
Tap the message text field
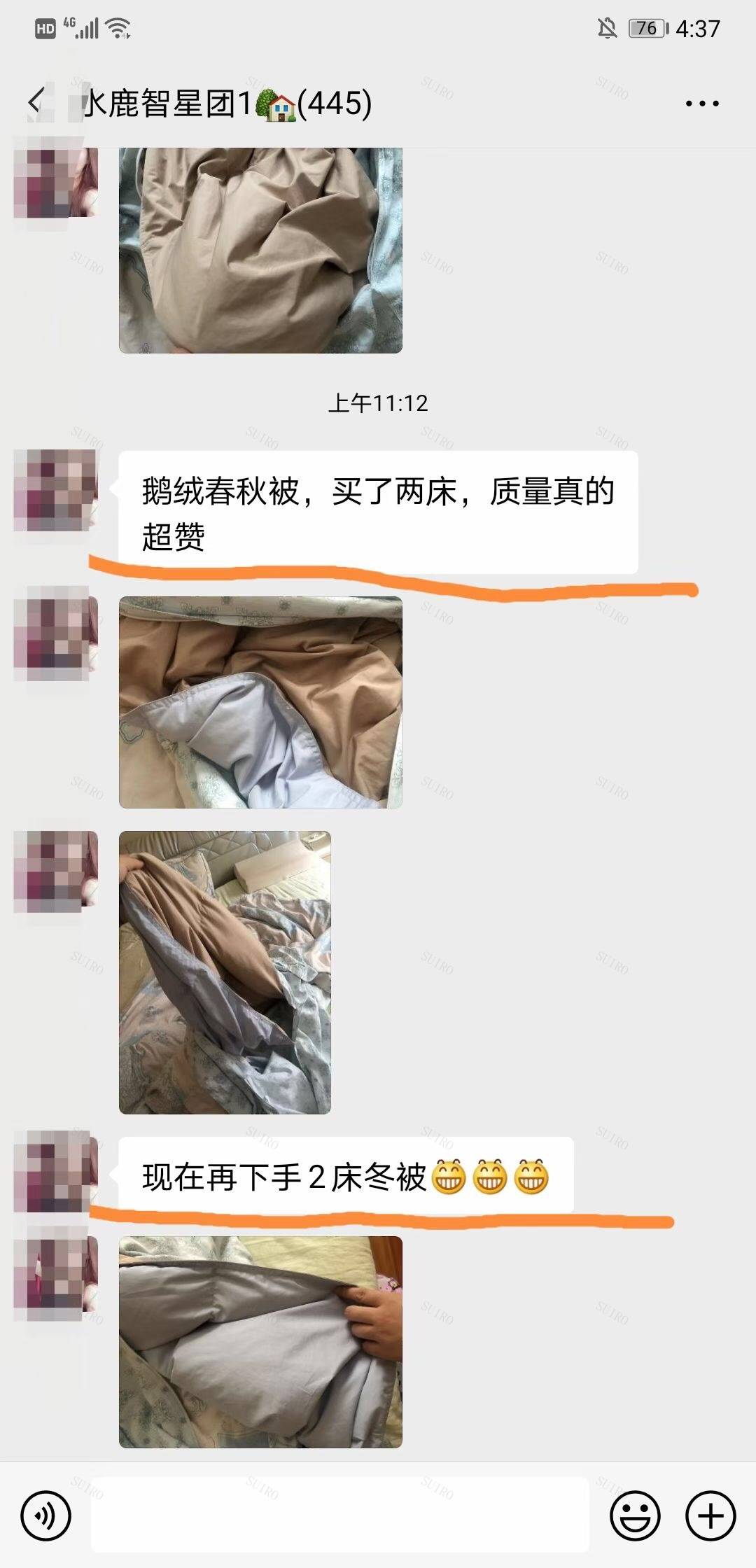click(339, 1516)
